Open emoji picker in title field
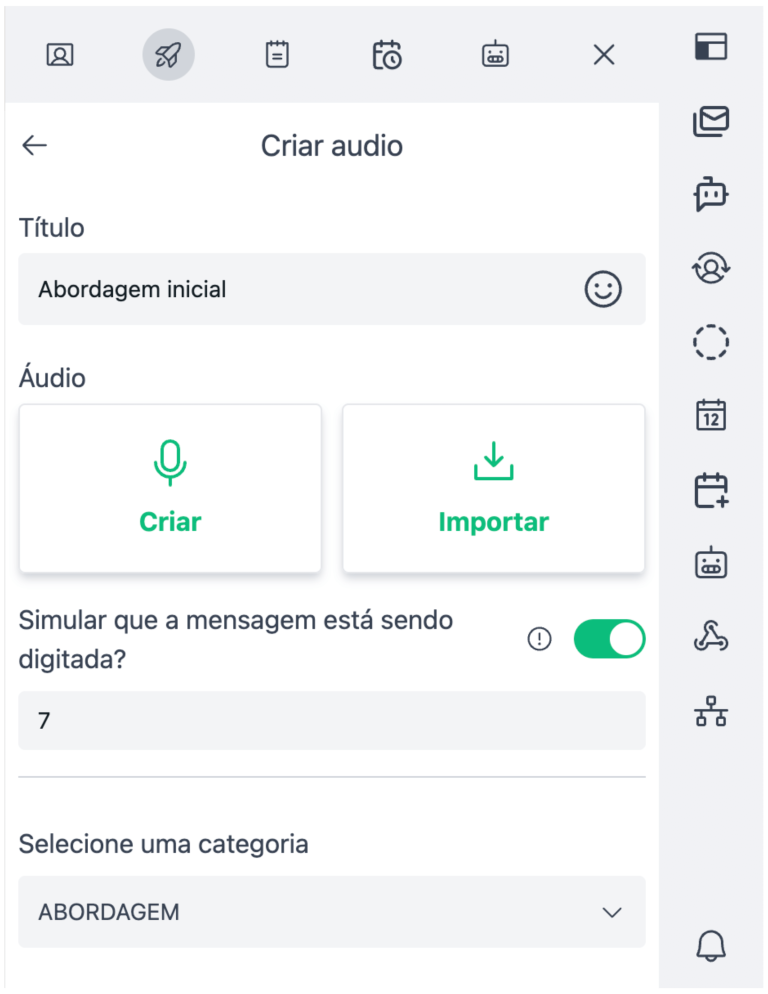768x994 pixels. (x=603, y=290)
